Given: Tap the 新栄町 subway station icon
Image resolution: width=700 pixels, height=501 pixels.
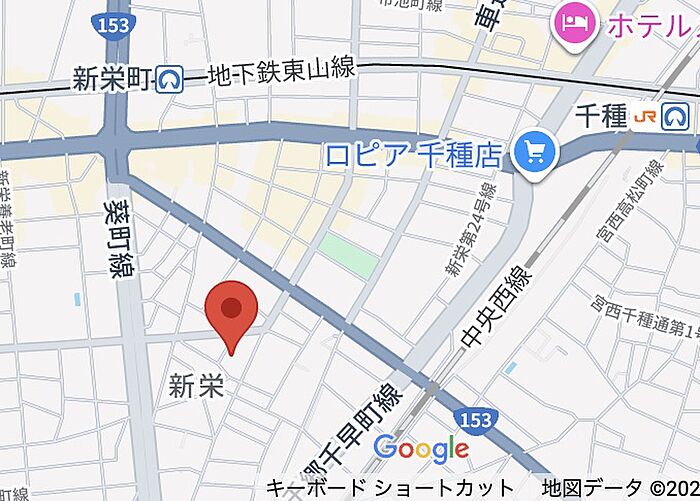Looking at the screenshot, I should pos(172,77).
